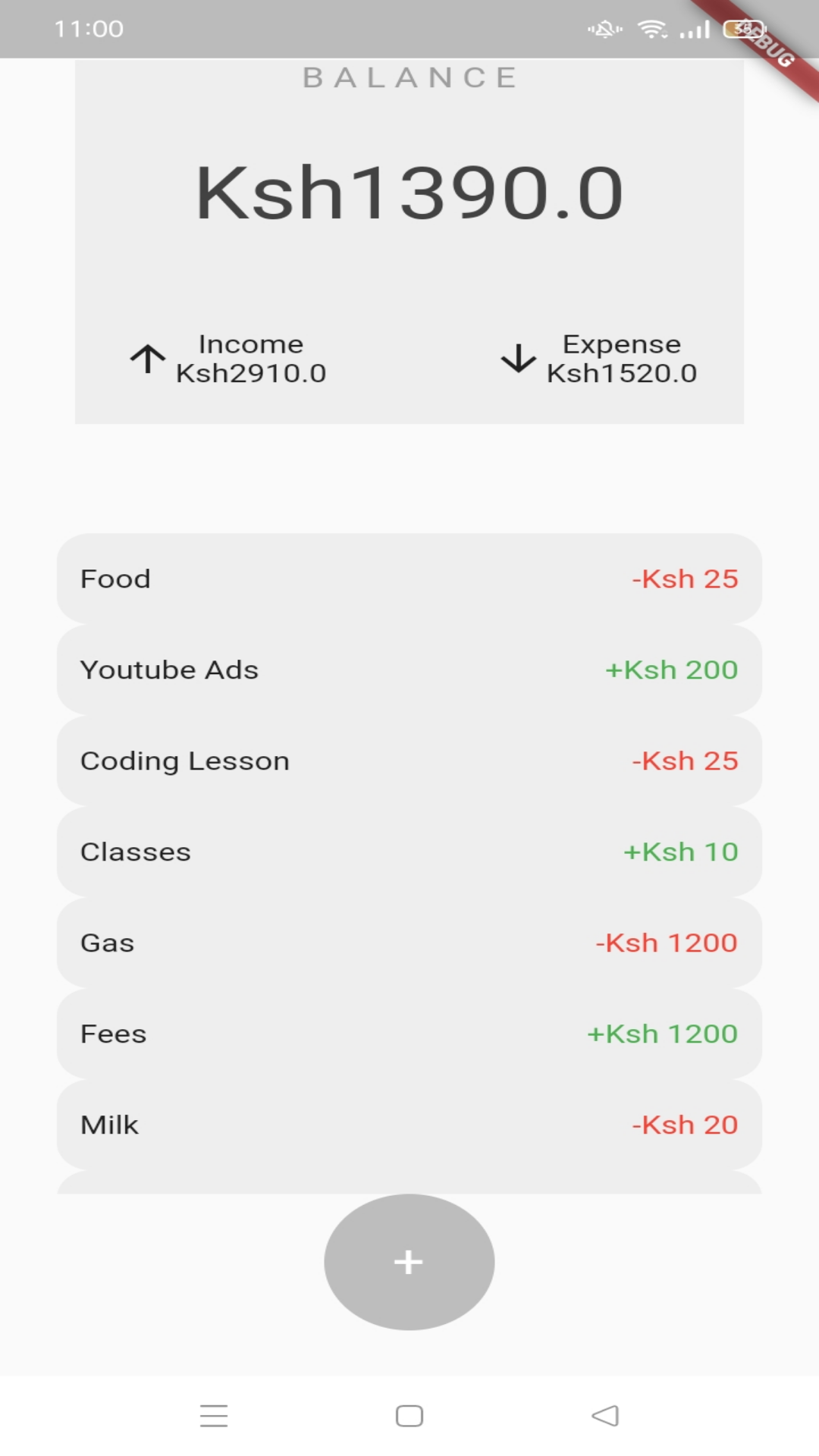Add a new transaction with plus button
Viewport: 819px width, 1456px height.
coord(409,1262)
